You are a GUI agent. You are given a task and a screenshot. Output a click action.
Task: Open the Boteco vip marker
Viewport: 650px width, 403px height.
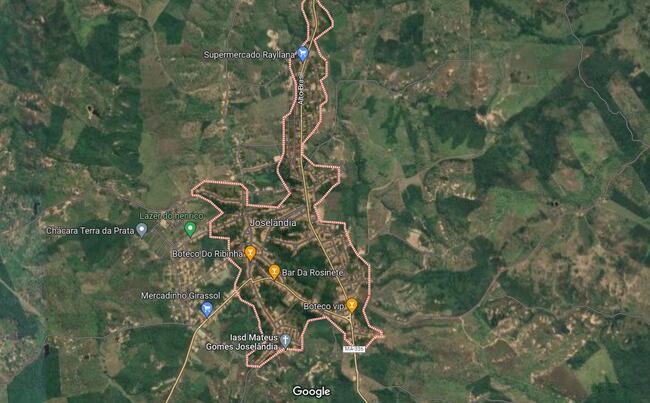[352, 305]
